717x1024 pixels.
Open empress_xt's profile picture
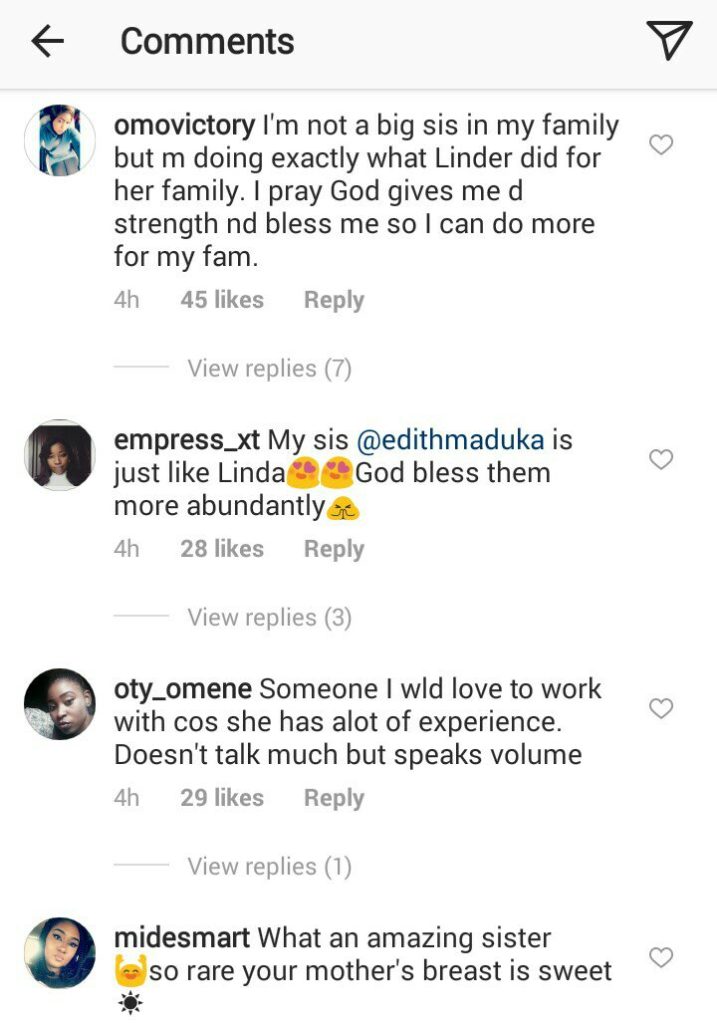60,455
